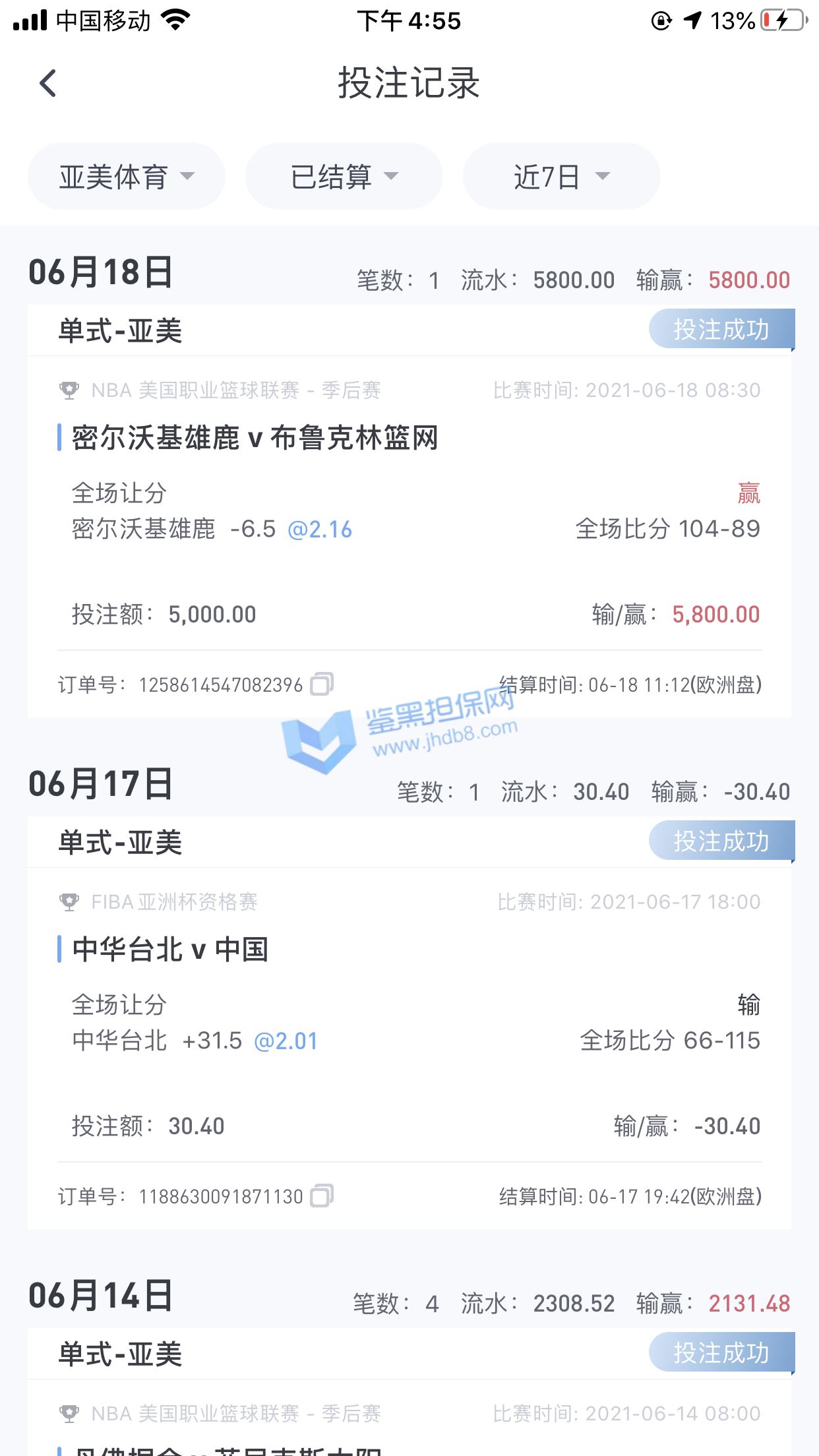Go back from 投注记录 page
The height and width of the screenshot is (1456, 819).
[x=48, y=84]
